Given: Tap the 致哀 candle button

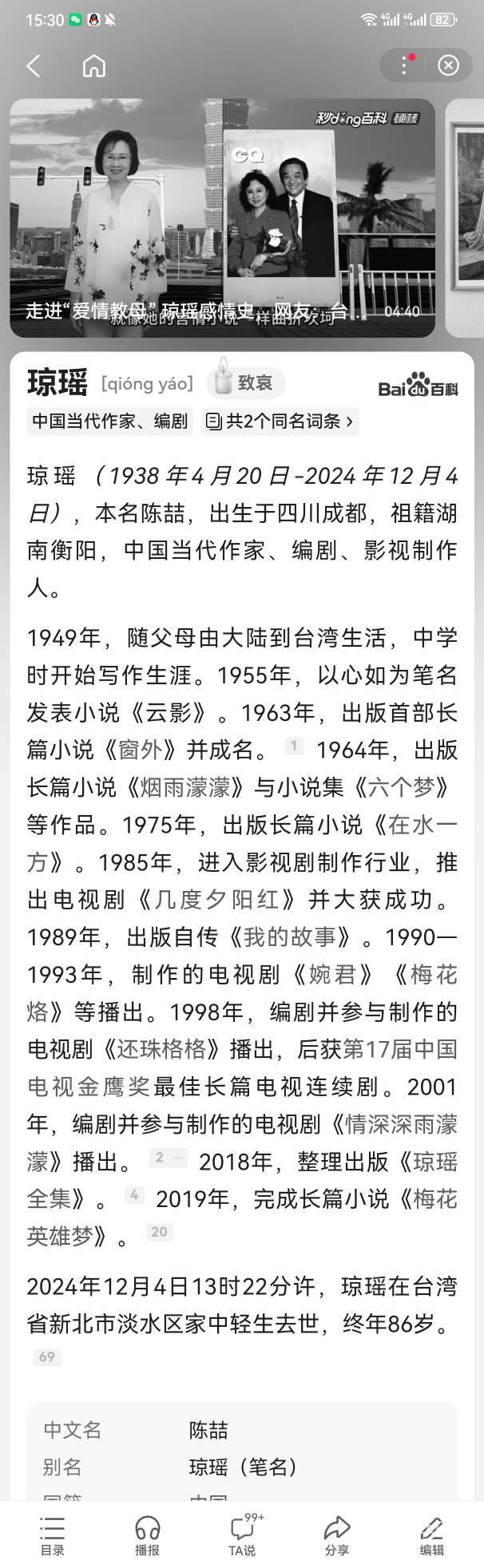Looking at the screenshot, I should click(246, 383).
